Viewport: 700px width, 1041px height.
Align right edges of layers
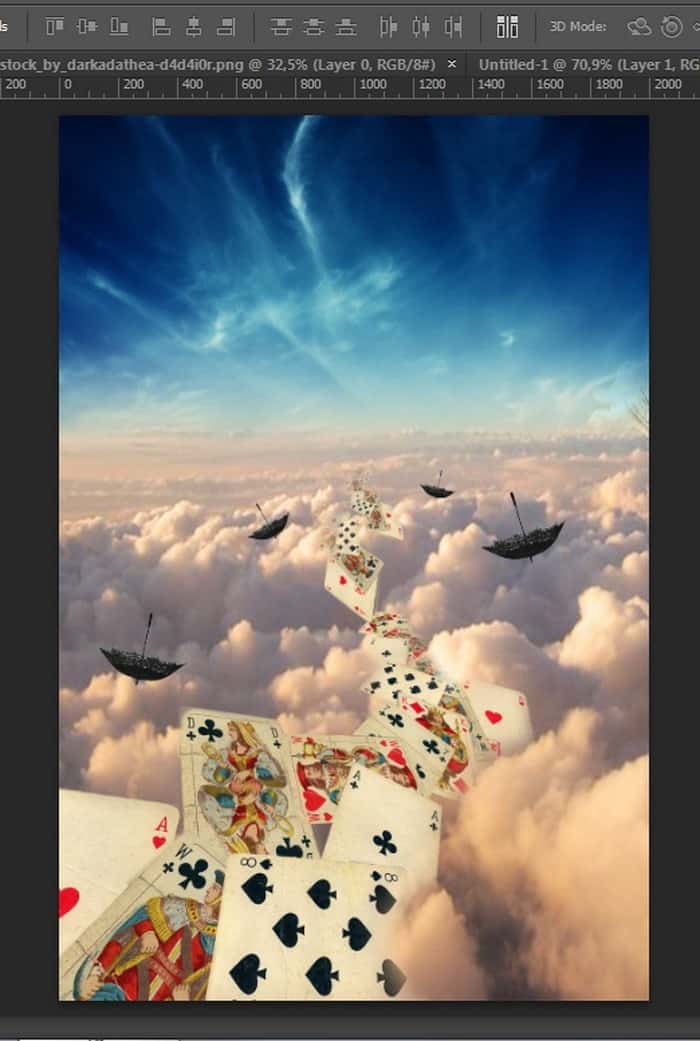[x=226, y=26]
